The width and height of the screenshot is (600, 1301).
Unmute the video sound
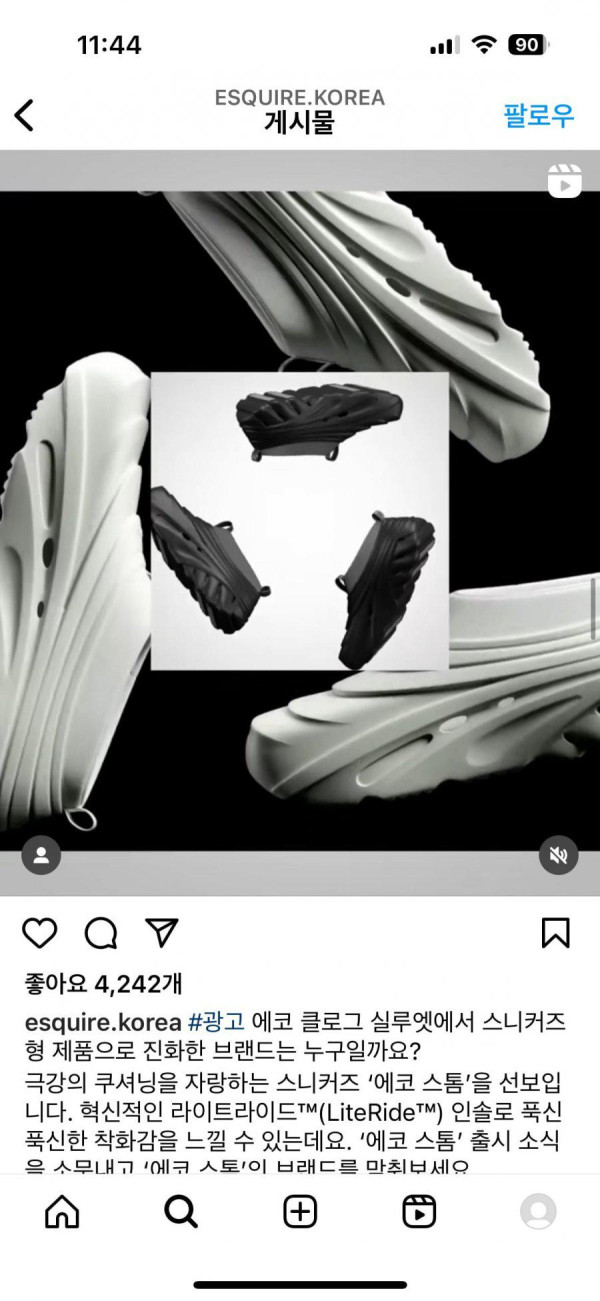click(x=558, y=855)
